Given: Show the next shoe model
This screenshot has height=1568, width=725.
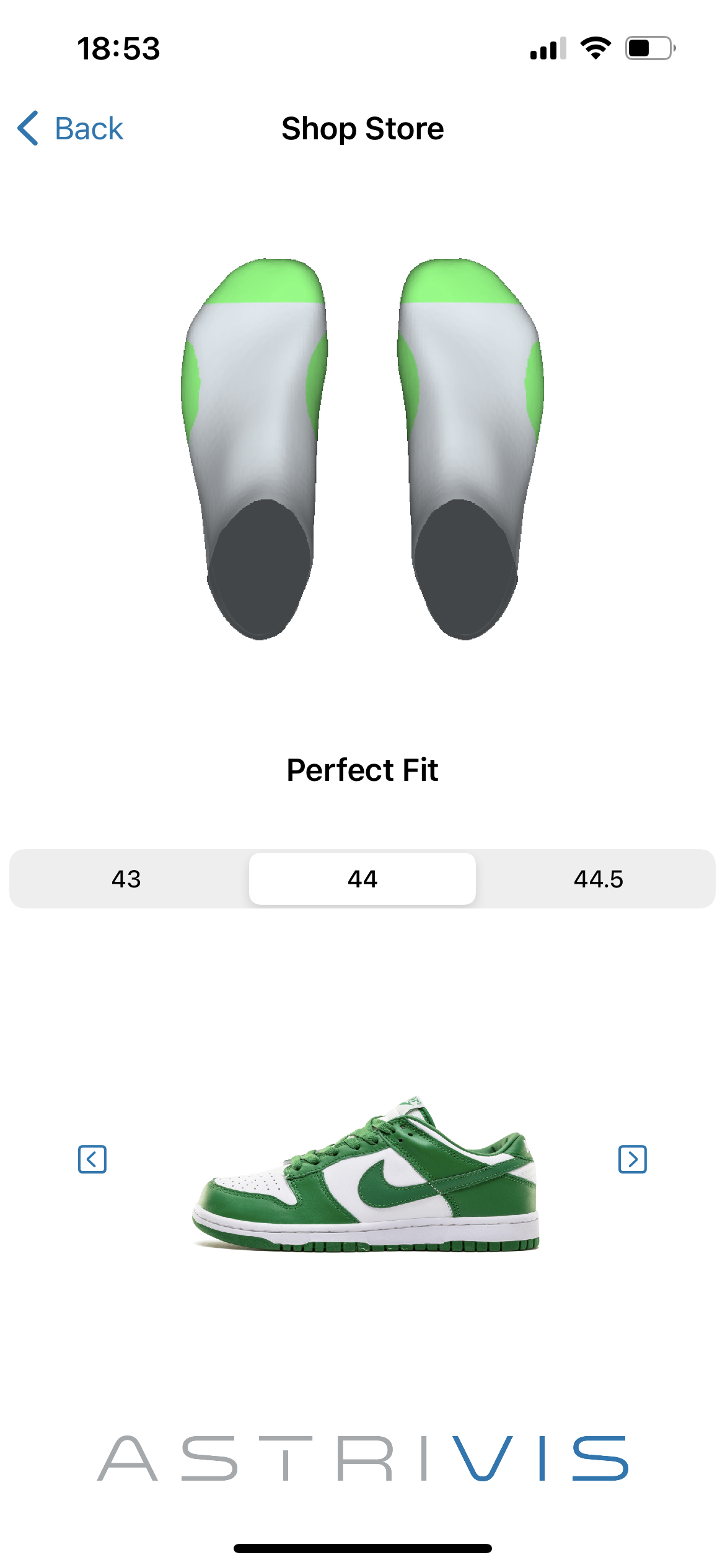Looking at the screenshot, I should pos(633,1159).
